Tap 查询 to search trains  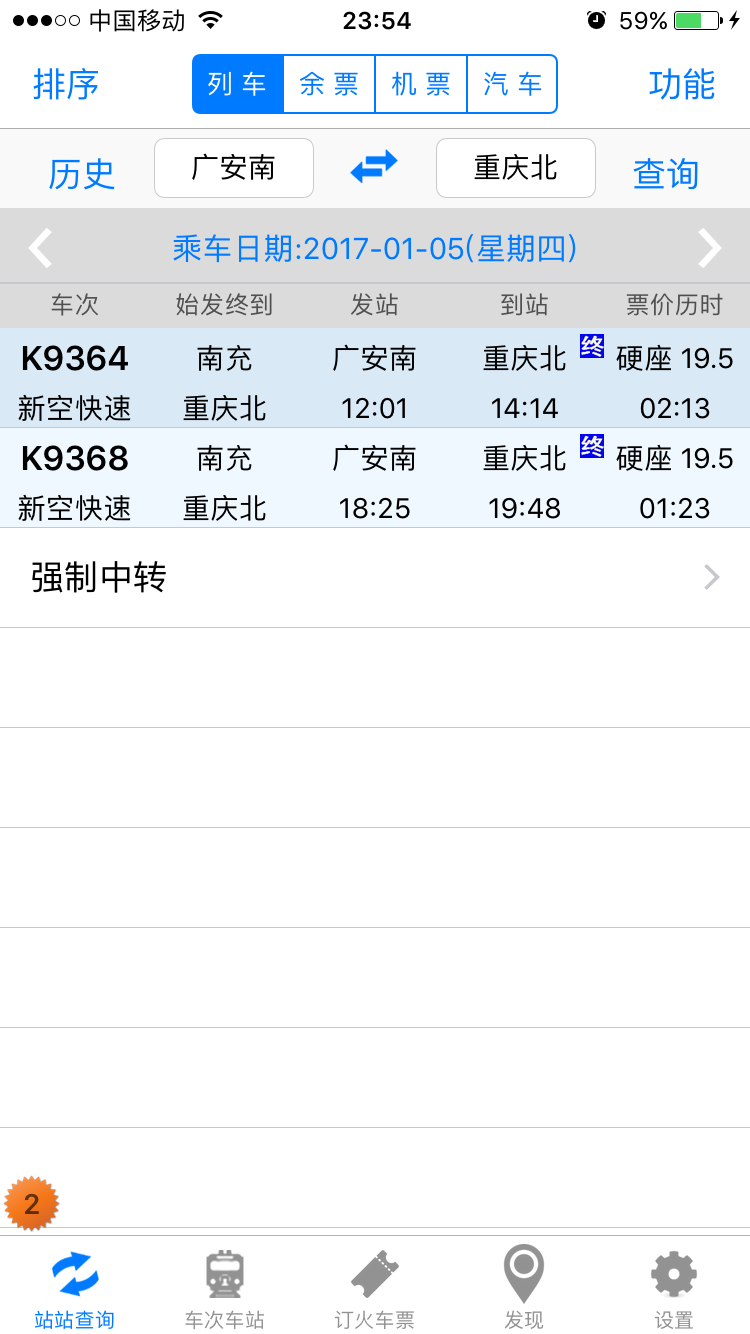(x=666, y=173)
